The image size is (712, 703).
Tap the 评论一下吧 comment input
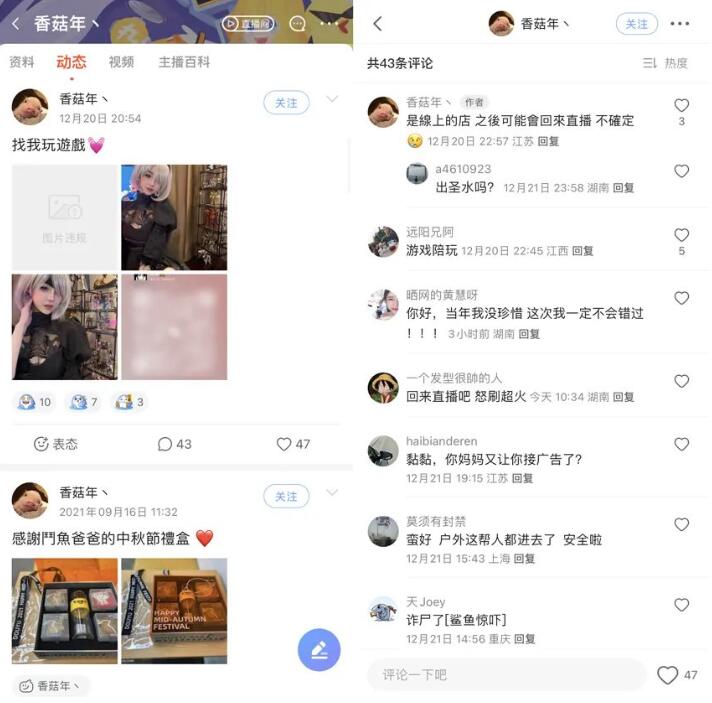point(505,675)
